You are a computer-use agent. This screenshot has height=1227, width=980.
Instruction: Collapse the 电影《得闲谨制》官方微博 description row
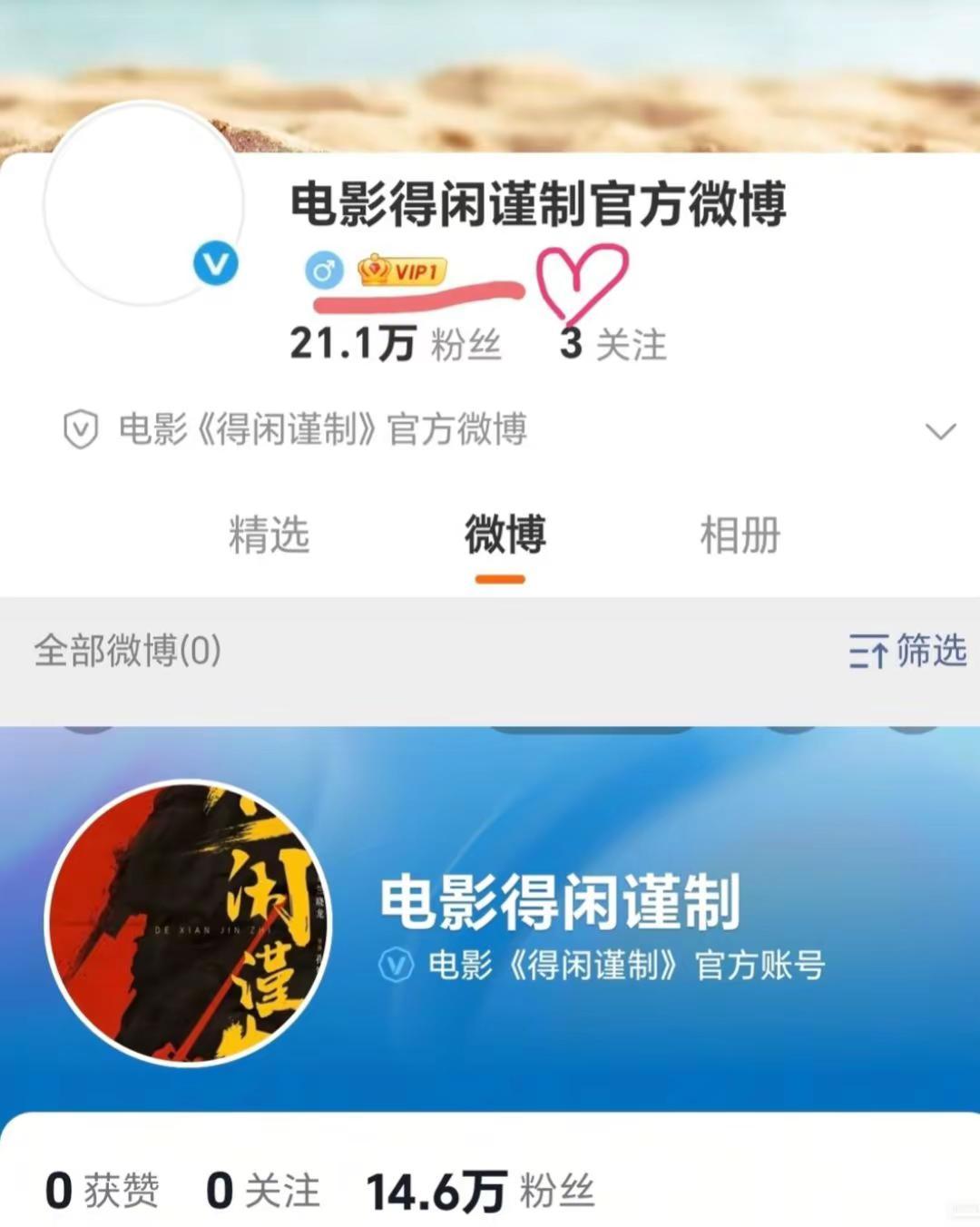pyautogui.click(x=322, y=430)
